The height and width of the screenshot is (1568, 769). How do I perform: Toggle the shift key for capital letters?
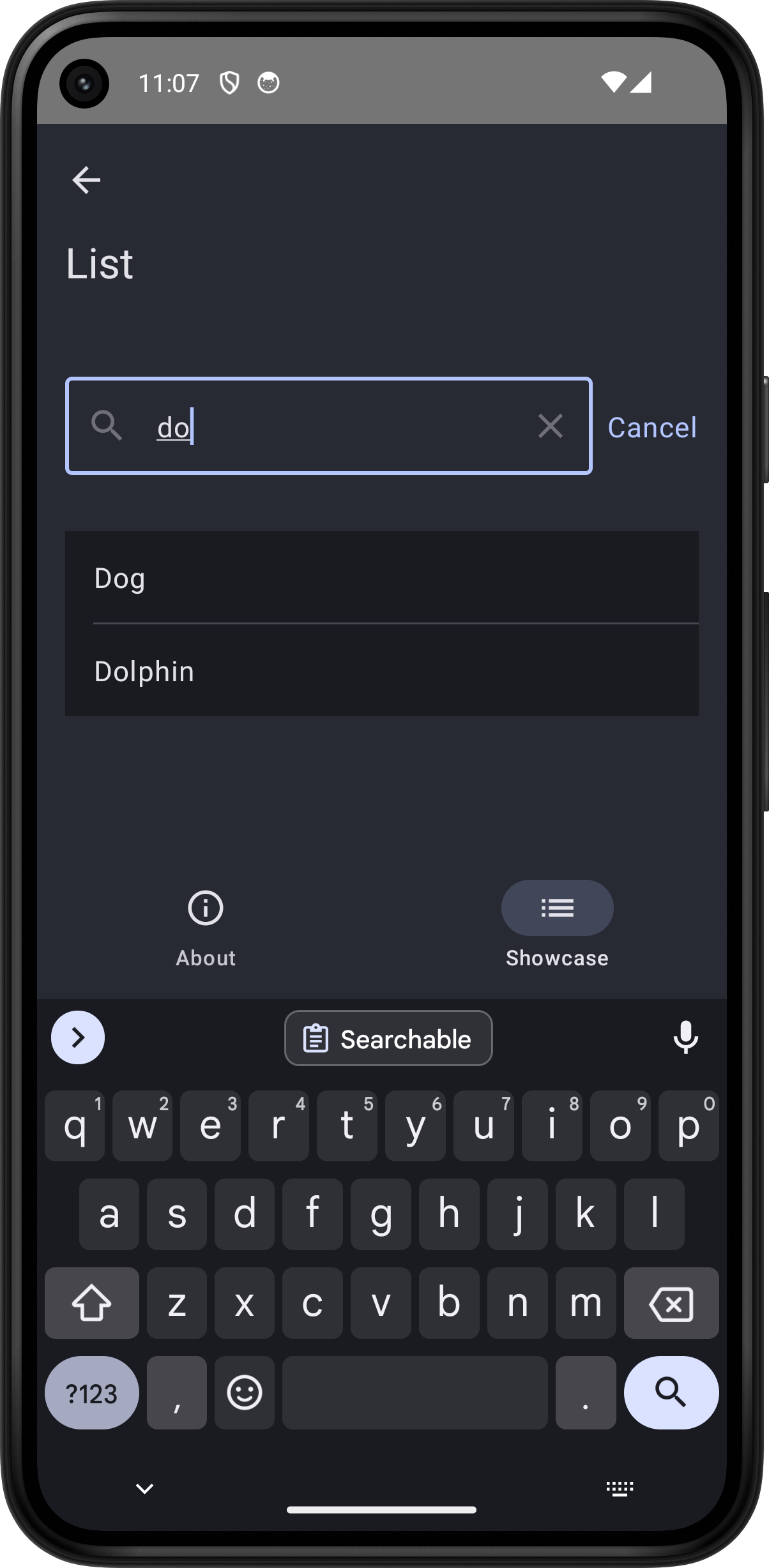click(91, 1304)
